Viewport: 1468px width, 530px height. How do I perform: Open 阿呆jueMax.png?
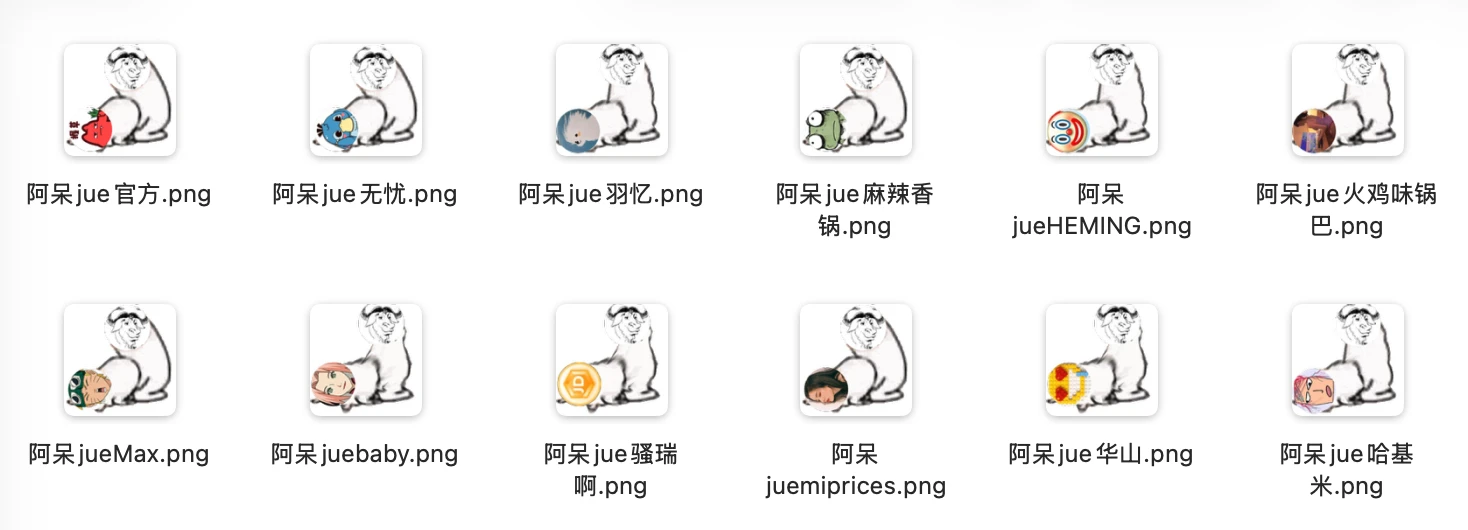[x=120, y=360]
